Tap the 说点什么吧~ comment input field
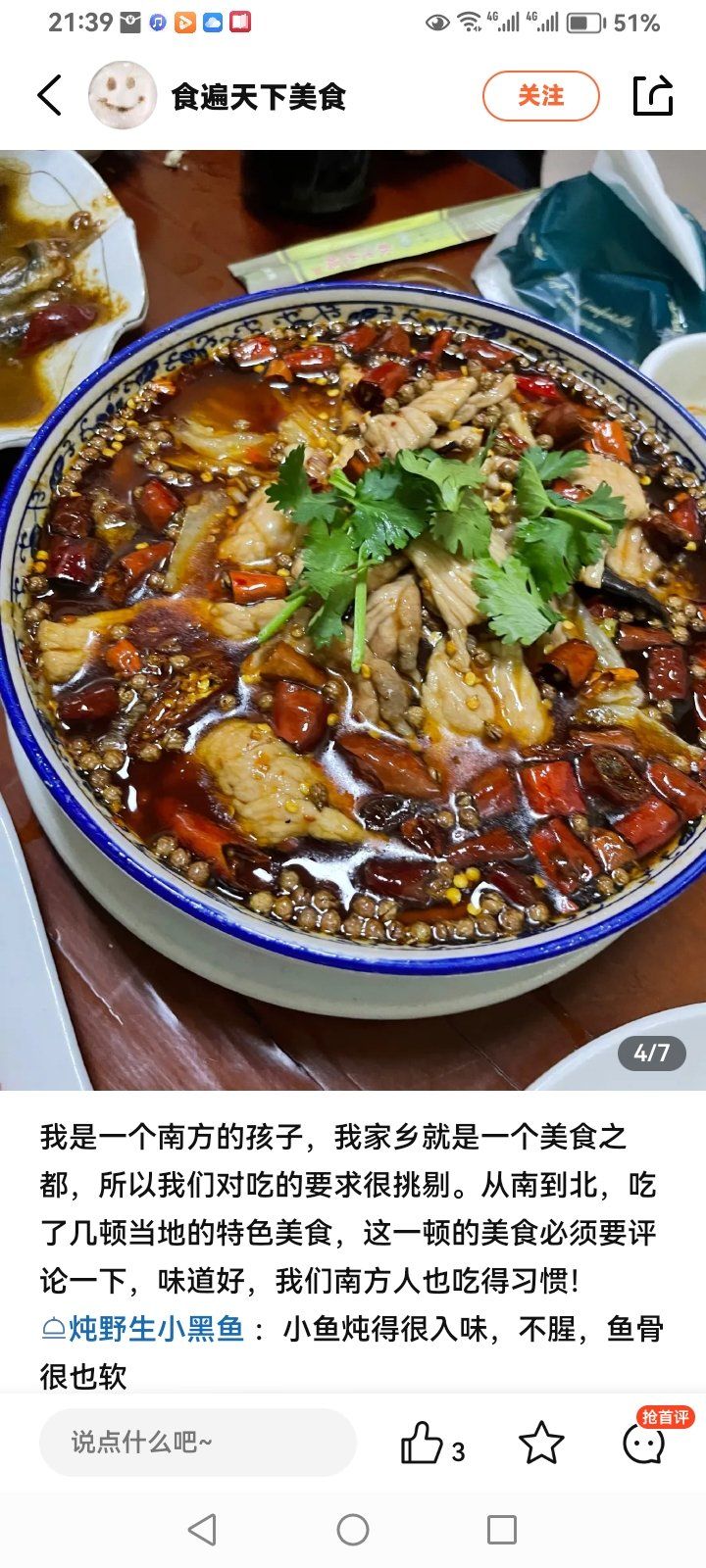The image size is (706, 1568). pyautogui.click(x=196, y=1442)
